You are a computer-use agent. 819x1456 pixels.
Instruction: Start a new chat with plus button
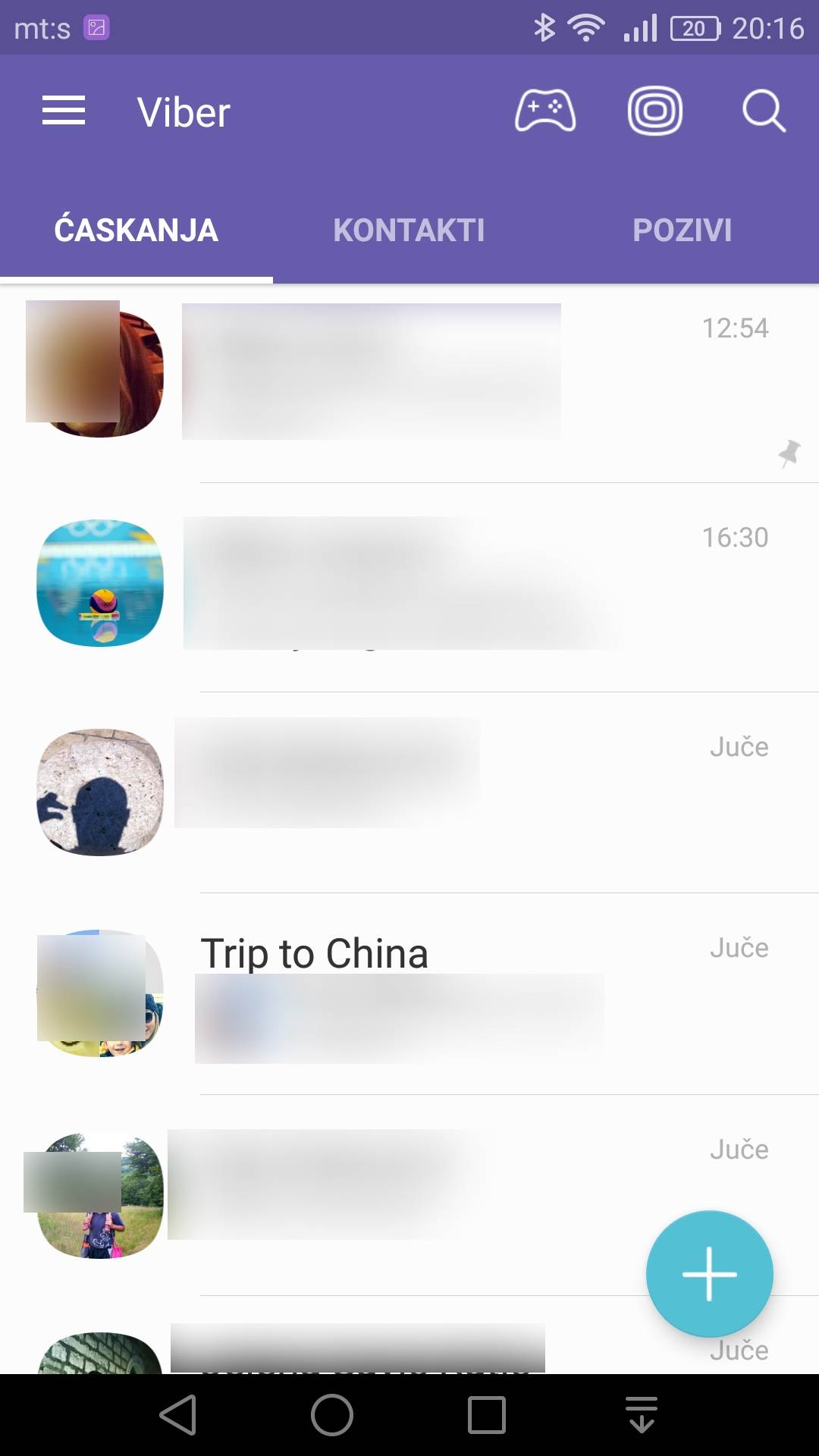(709, 1274)
